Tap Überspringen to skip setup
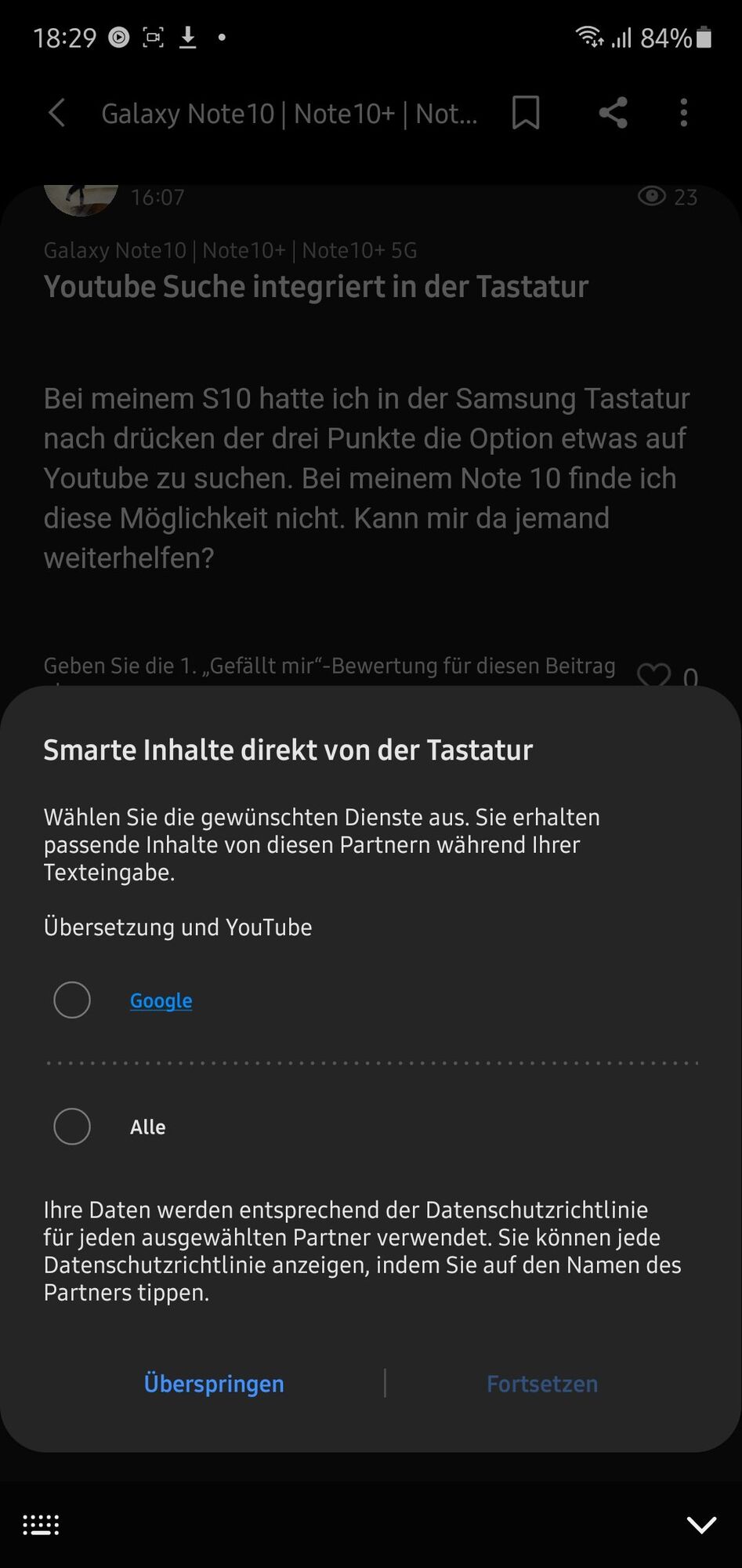 [x=214, y=1384]
